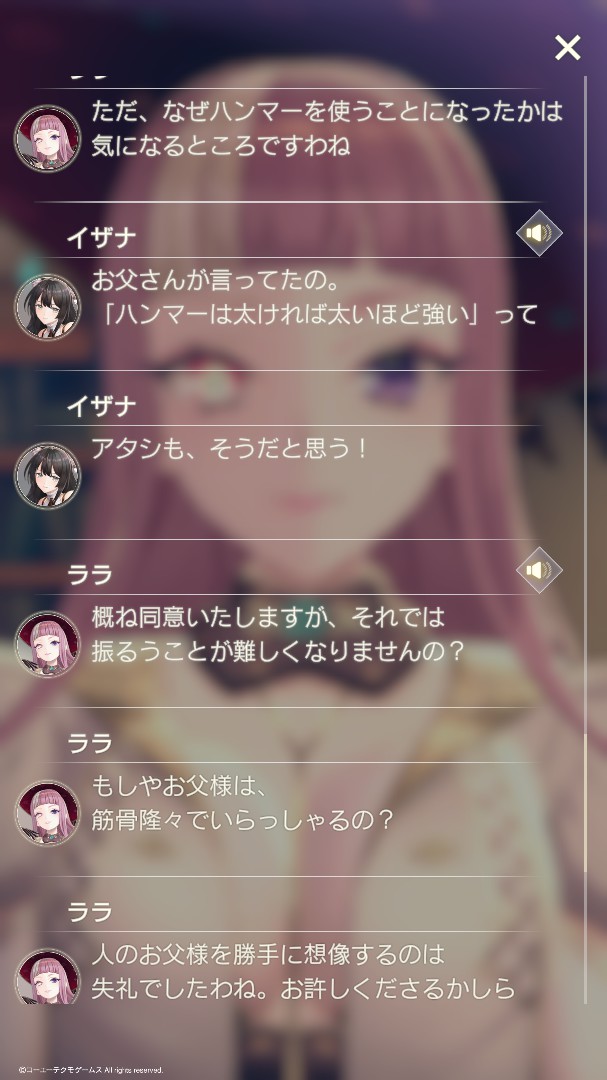The image size is (607, 1080).
Task: Play voice for Lala's 概ね同意いたしますが line
Action: pos(539,570)
